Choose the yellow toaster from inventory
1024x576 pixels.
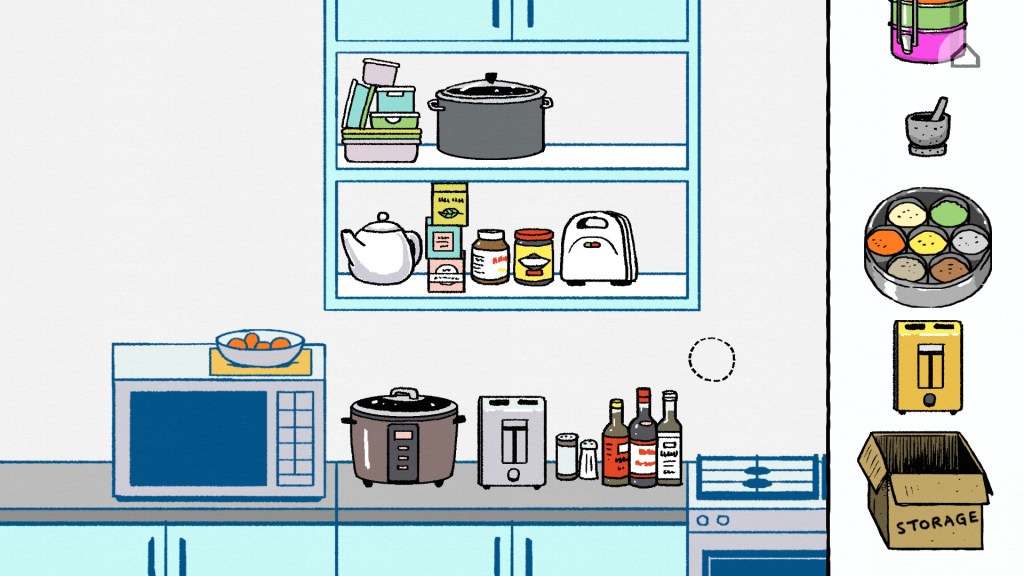(x=928, y=367)
